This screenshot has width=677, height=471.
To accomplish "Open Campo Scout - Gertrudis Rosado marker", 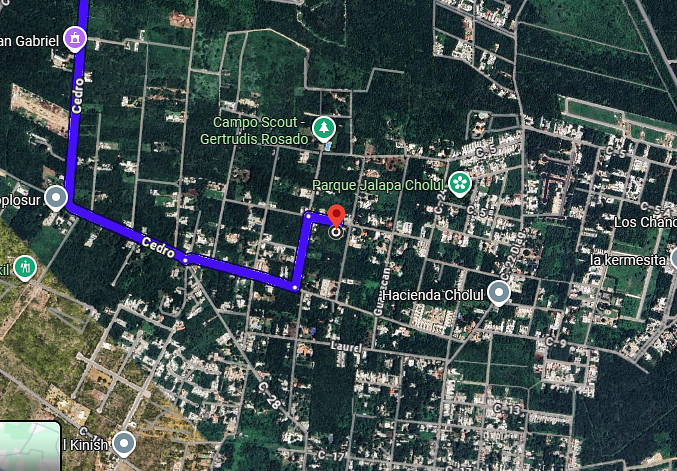I will click(x=323, y=128).
